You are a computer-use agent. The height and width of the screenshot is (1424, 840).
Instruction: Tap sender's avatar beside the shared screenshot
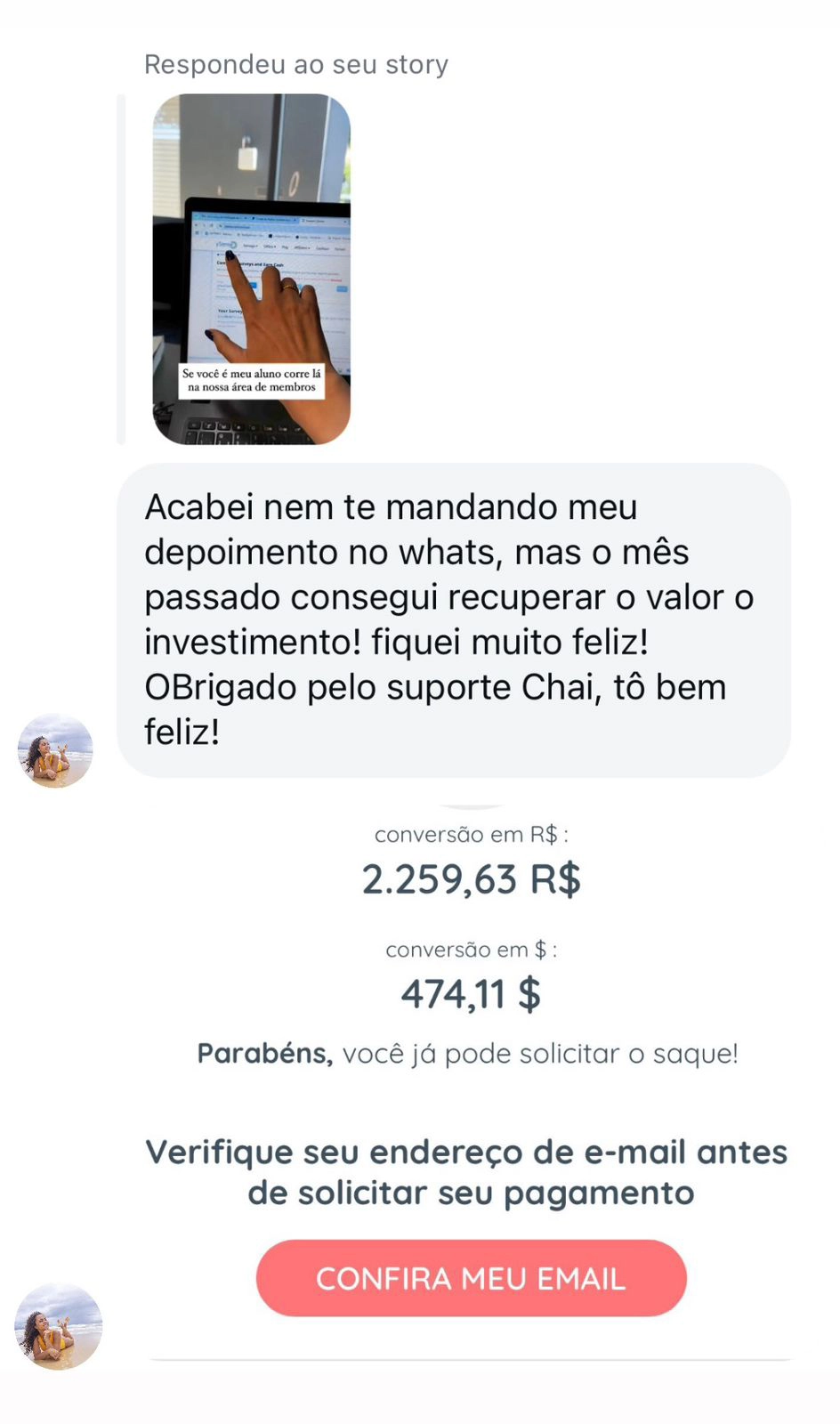58,1326
